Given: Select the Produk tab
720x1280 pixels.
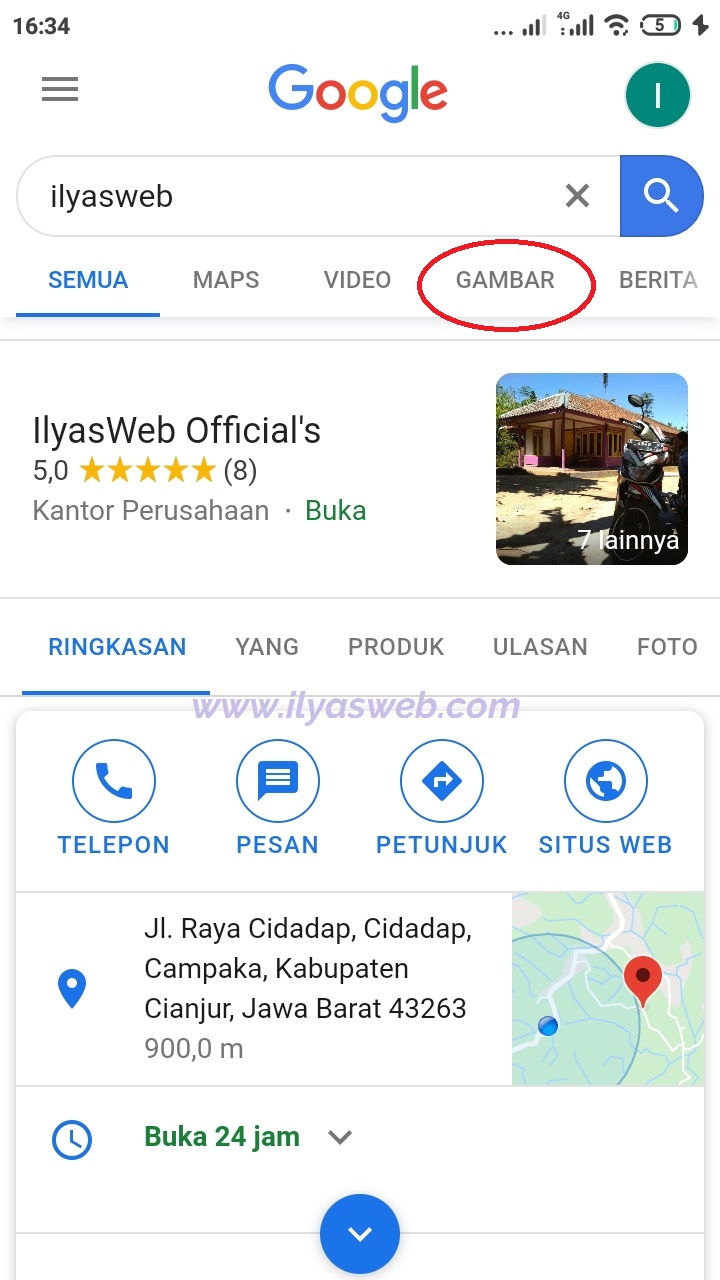Looking at the screenshot, I should tap(396, 647).
